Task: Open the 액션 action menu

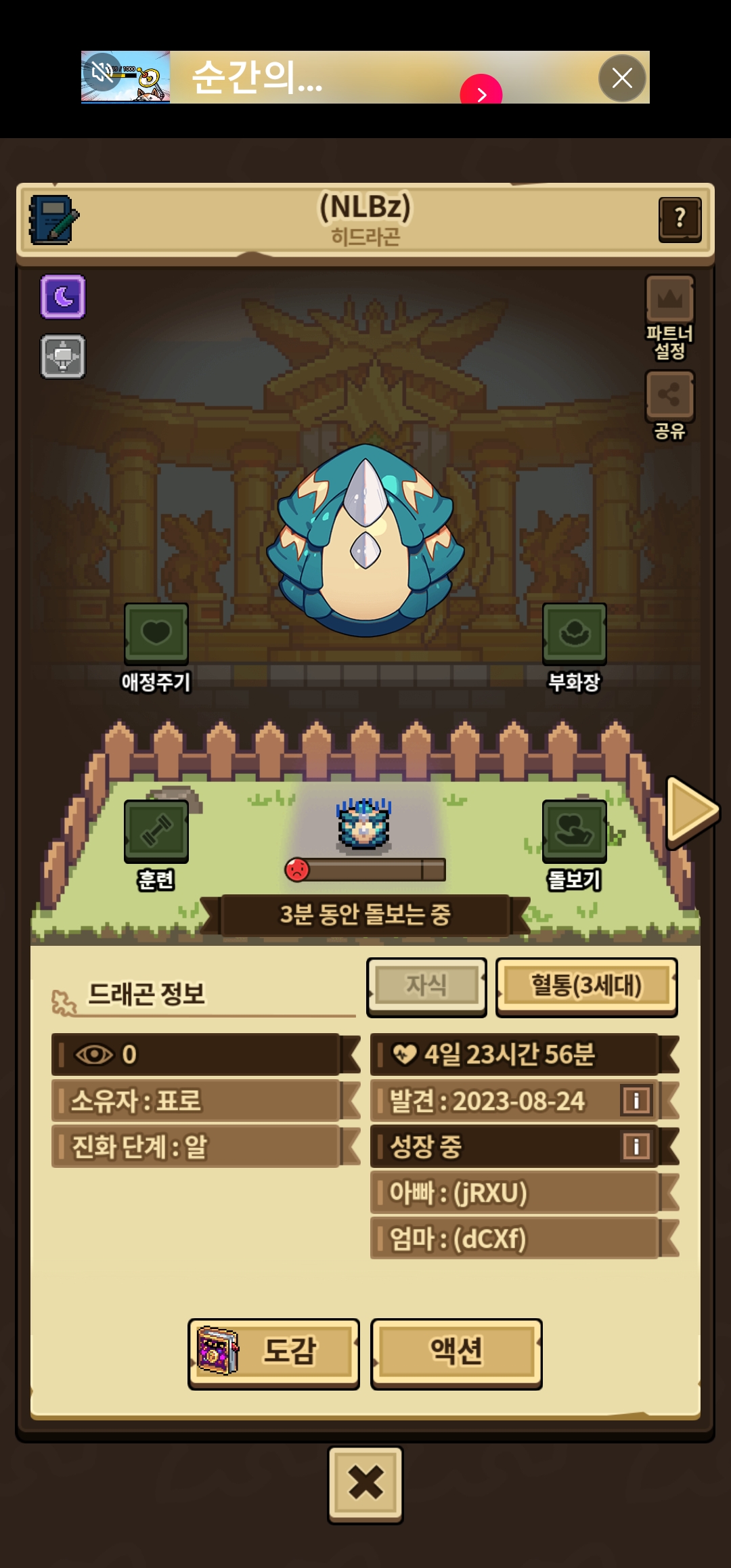Action: point(456,1353)
